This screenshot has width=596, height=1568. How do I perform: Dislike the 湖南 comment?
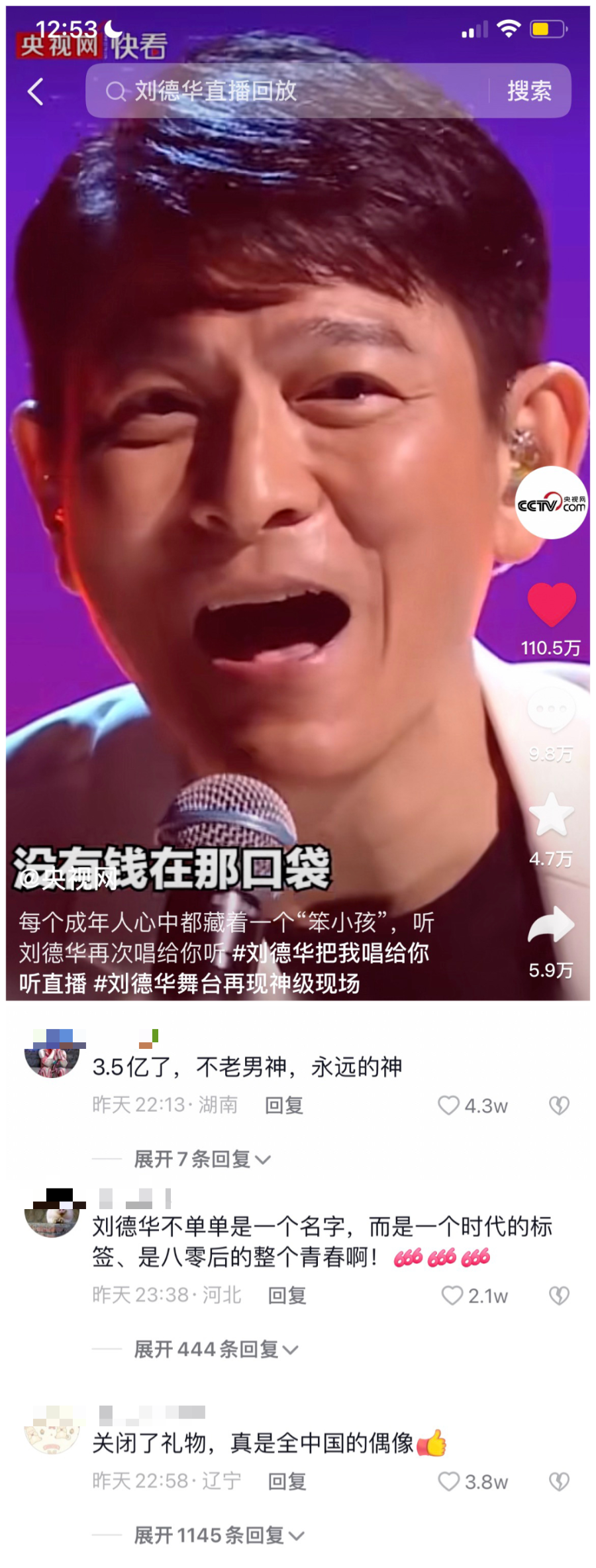pos(559,1105)
